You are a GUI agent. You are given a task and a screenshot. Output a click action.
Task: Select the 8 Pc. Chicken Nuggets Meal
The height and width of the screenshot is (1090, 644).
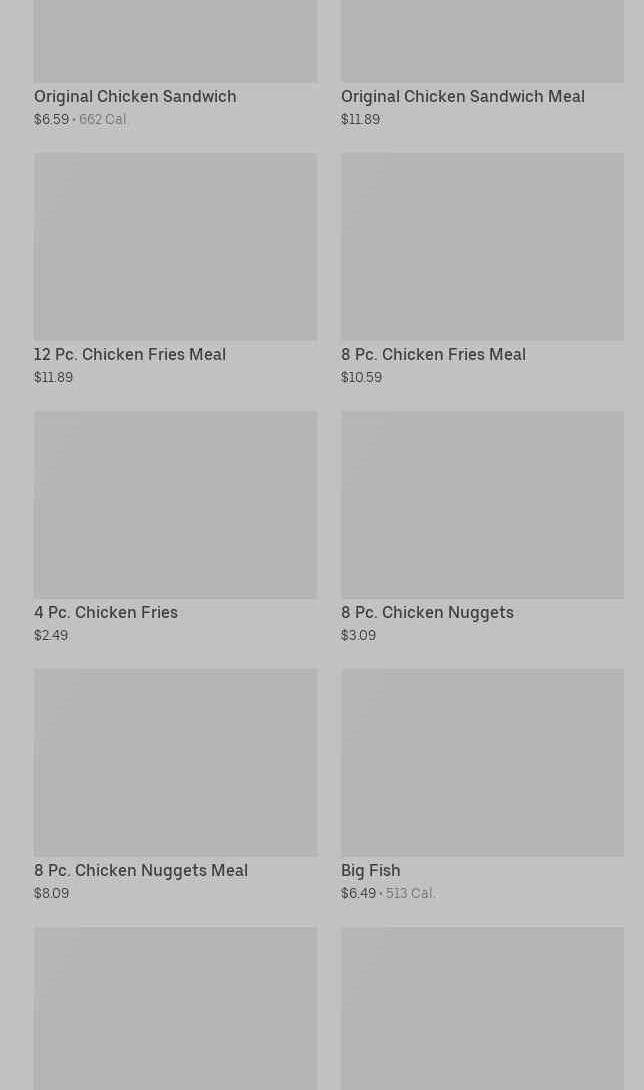tap(175, 785)
